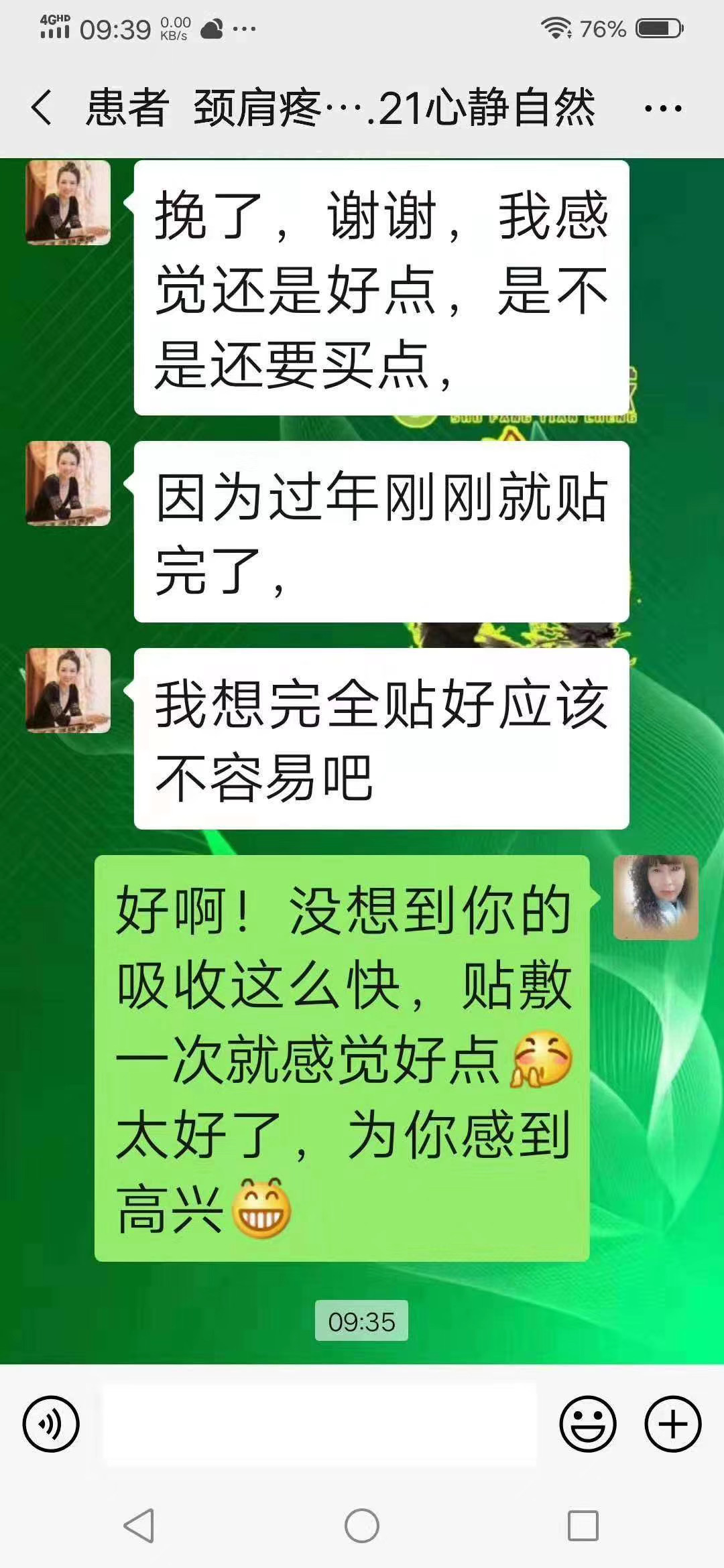Screen dimensions: 724x1568
Task: Open the chat's three-dot options menu
Action: click(x=662, y=108)
